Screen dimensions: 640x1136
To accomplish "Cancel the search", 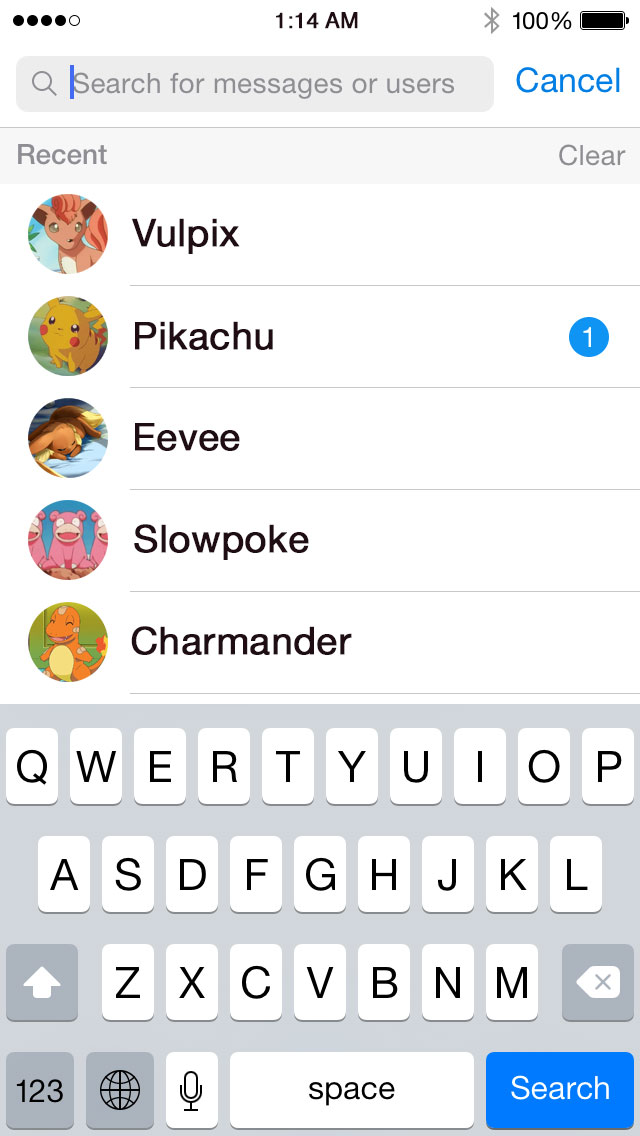I will [x=568, y=81].
